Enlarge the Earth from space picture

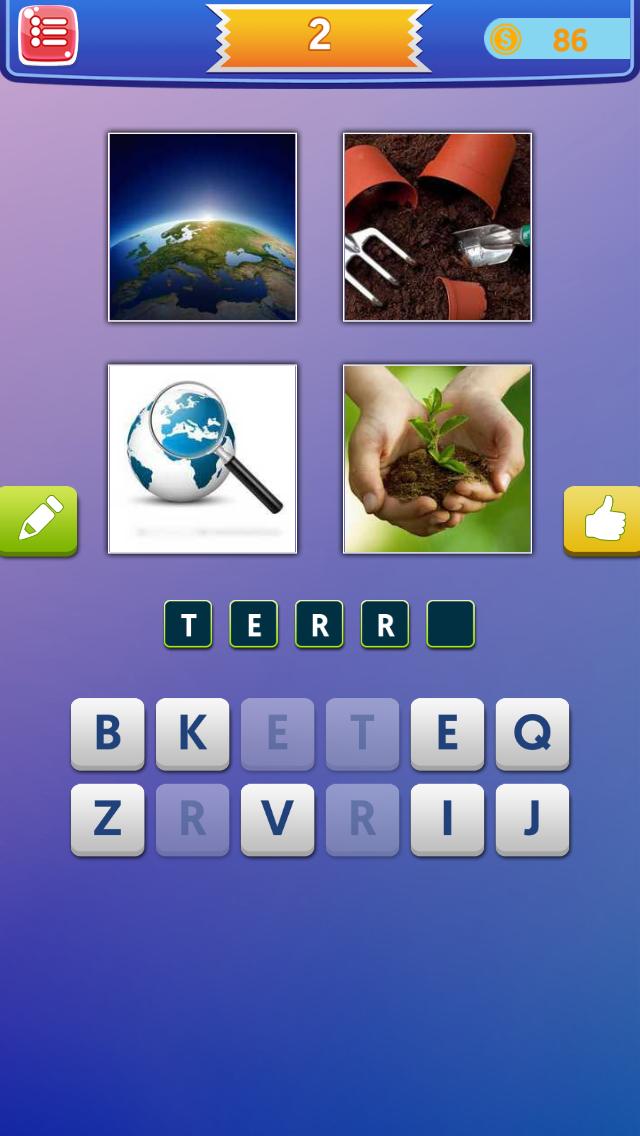[x=202, y=227]
